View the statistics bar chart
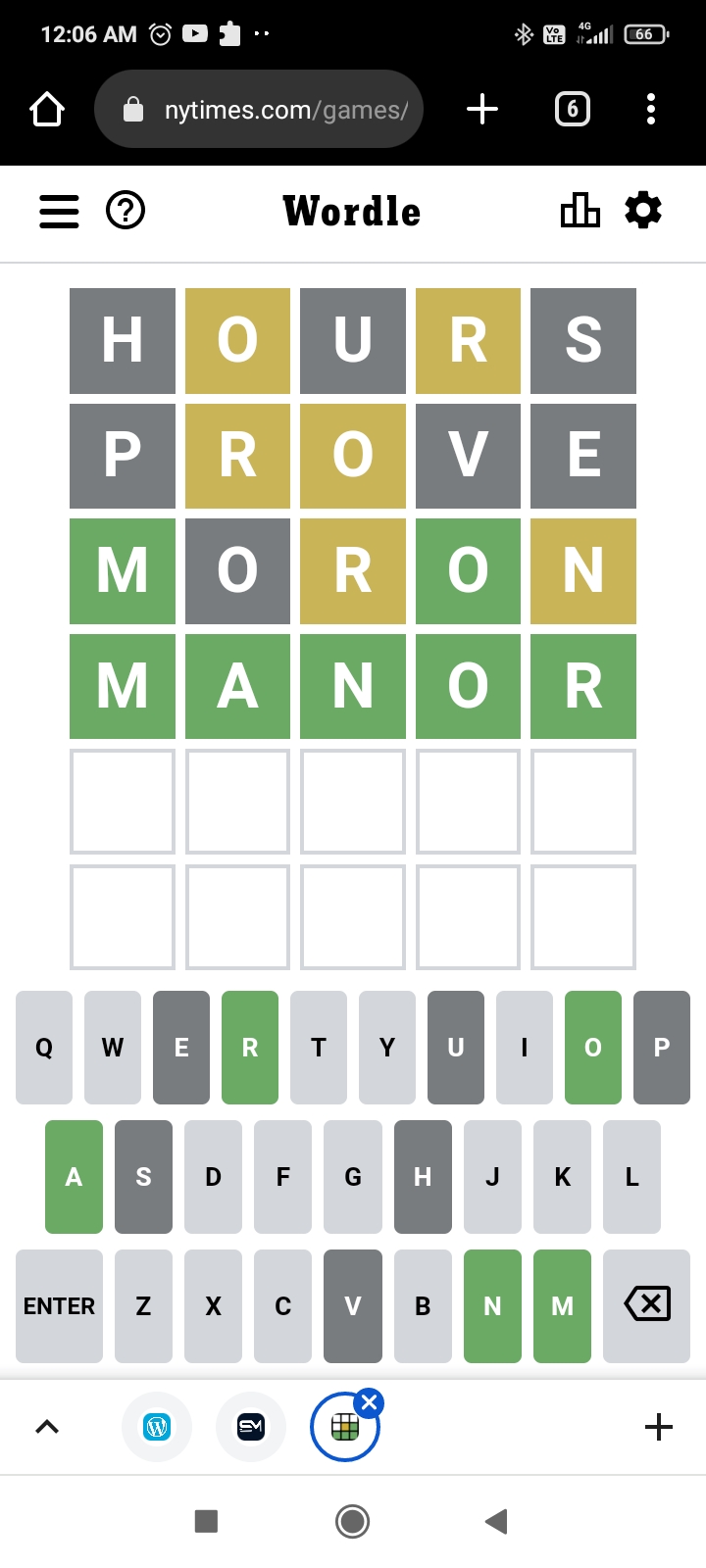Screen dimensions: 706x1568 (x=580, y=210)
